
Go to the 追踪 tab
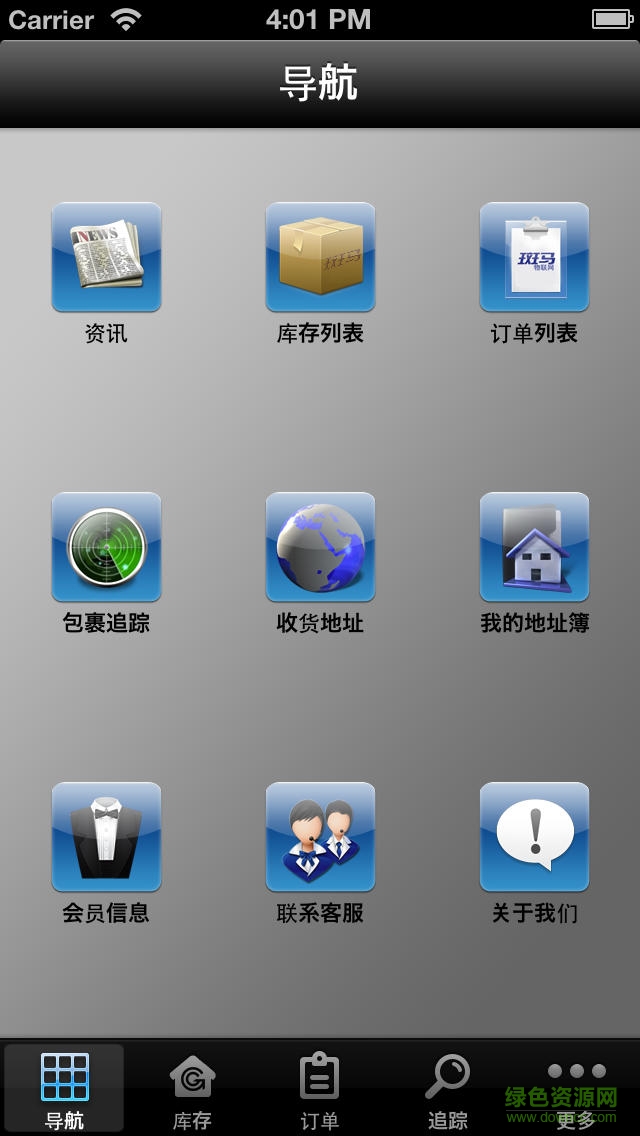click(x=448, y=1090)
